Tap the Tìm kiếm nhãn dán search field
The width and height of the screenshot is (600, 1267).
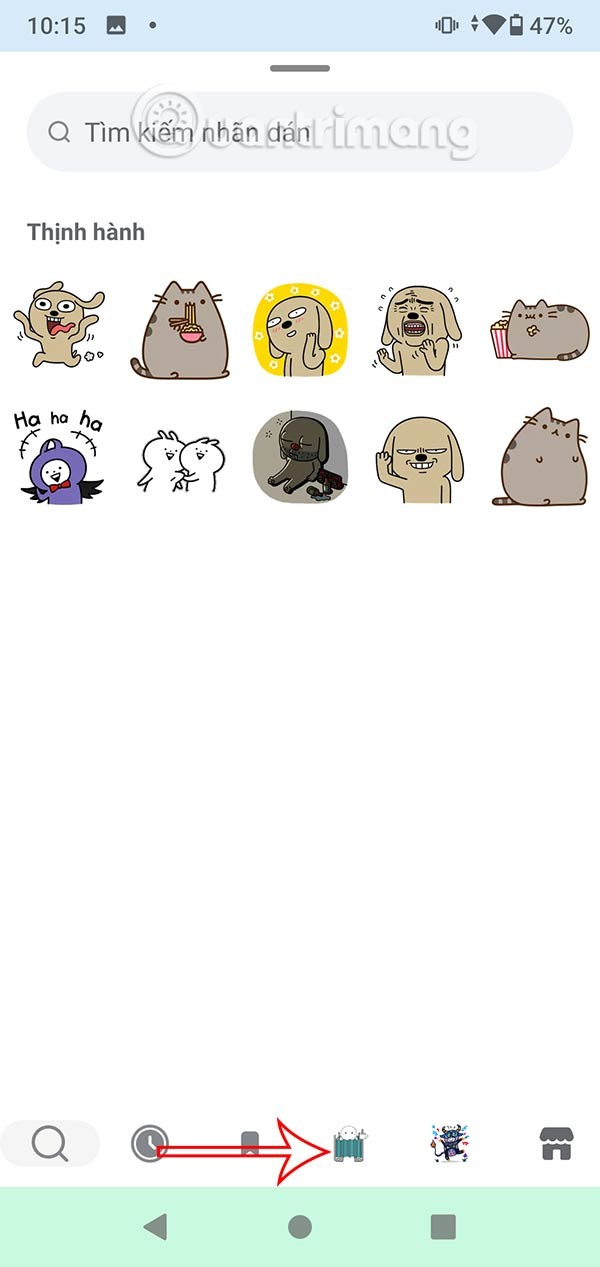click(x=300, y=132)
